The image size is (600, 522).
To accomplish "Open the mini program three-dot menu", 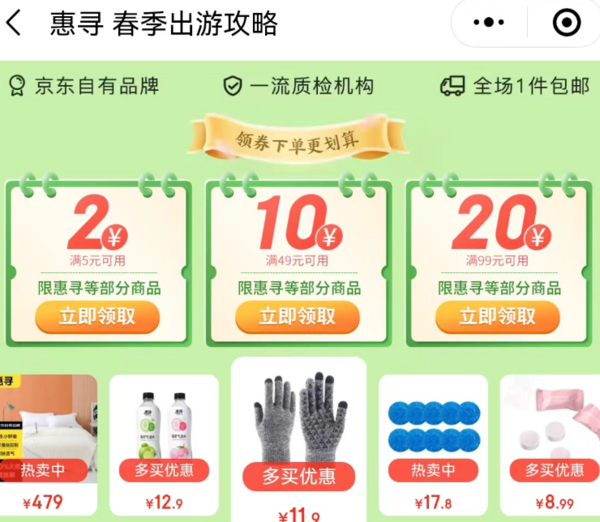I will point(489,23).
